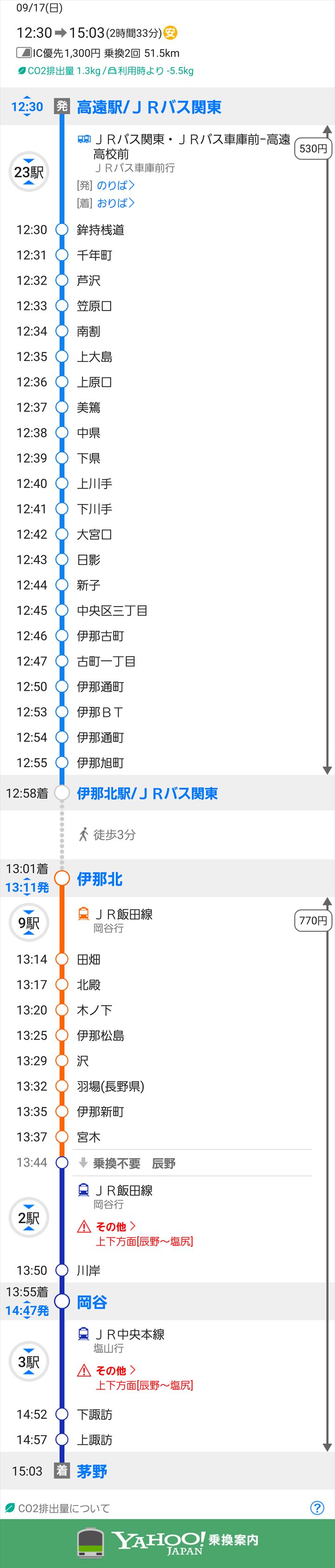
Task: Open CO2排出量について info
Action: pos(63,1508)
